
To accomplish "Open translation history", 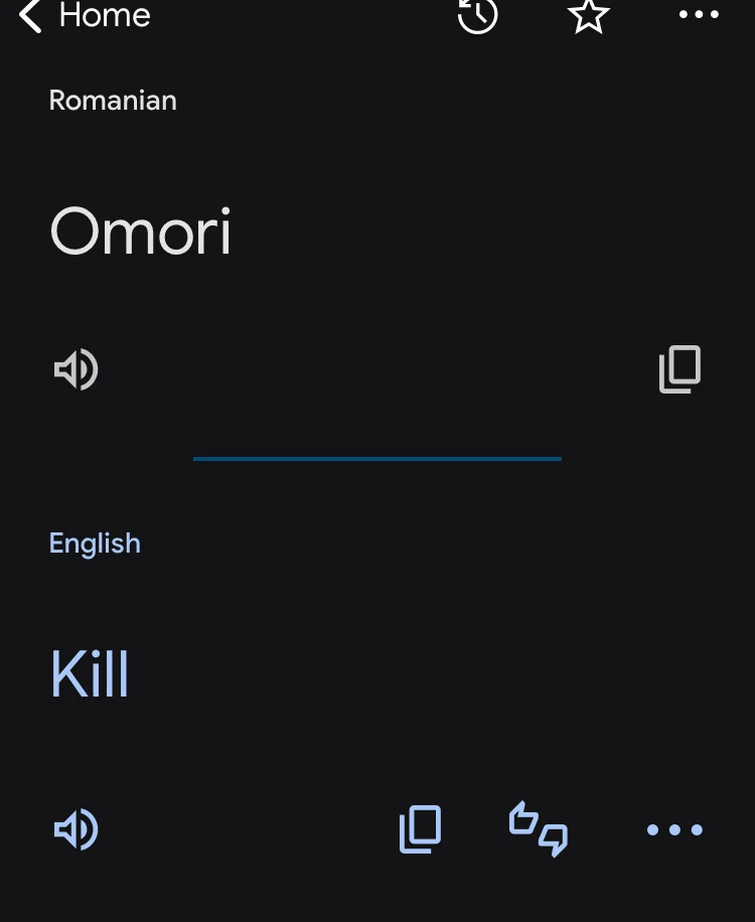I will coord(478,15).
